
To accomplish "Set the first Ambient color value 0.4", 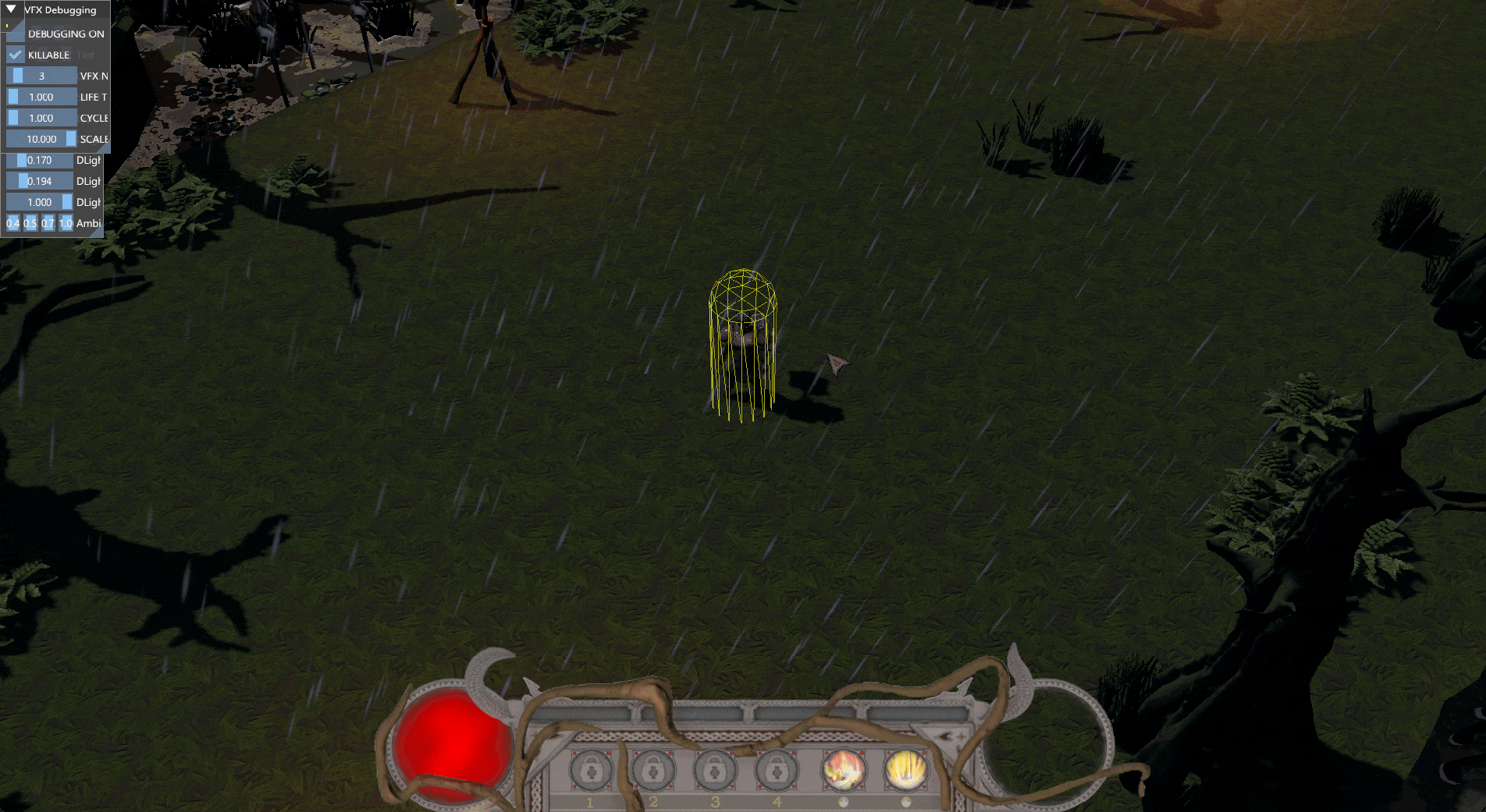I will coord(12,223).
